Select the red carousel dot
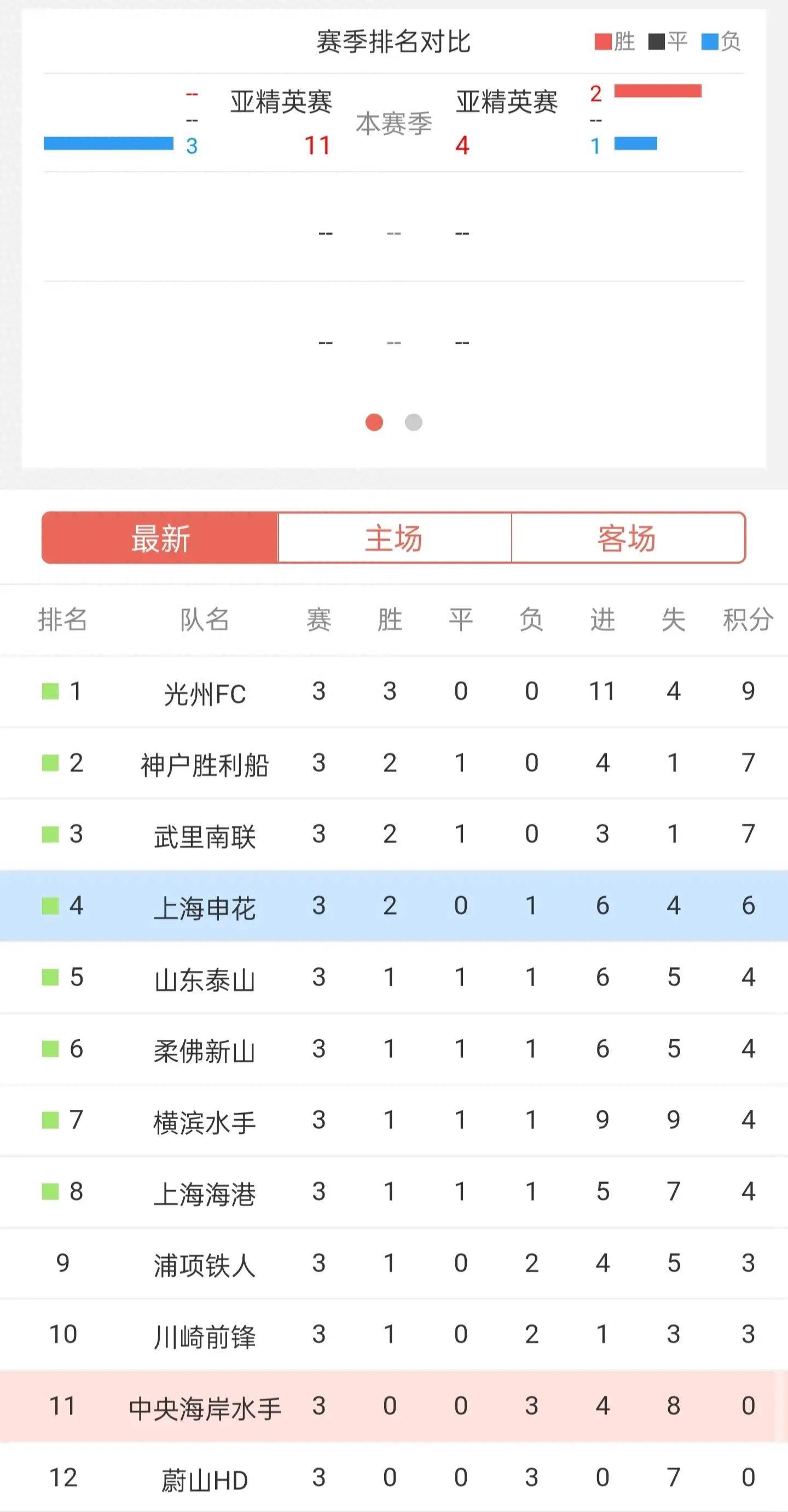The height and width of the screenshot is (1512, 788). tap(374, 421)
